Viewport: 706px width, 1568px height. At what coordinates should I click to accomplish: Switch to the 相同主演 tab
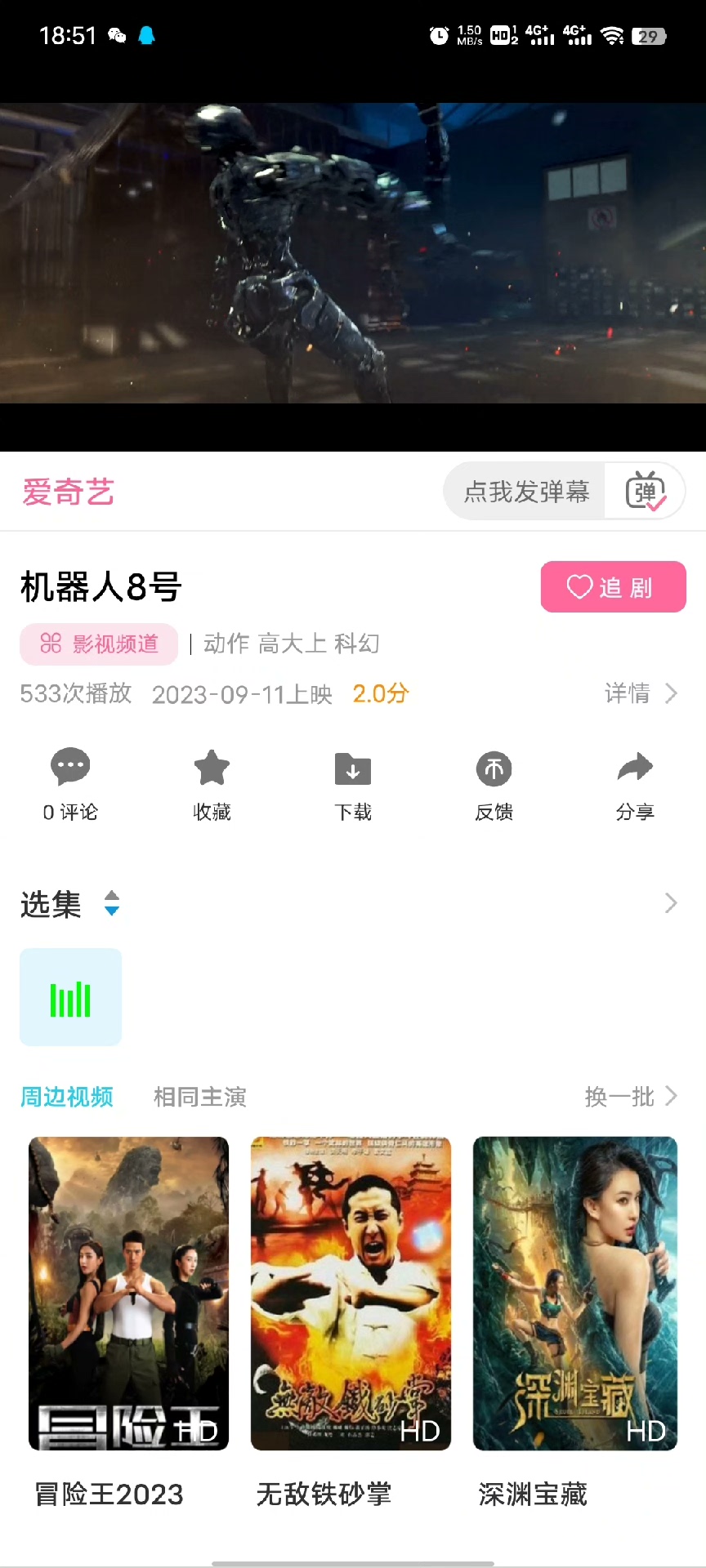pyautogui.click(x=200, y=1097)
